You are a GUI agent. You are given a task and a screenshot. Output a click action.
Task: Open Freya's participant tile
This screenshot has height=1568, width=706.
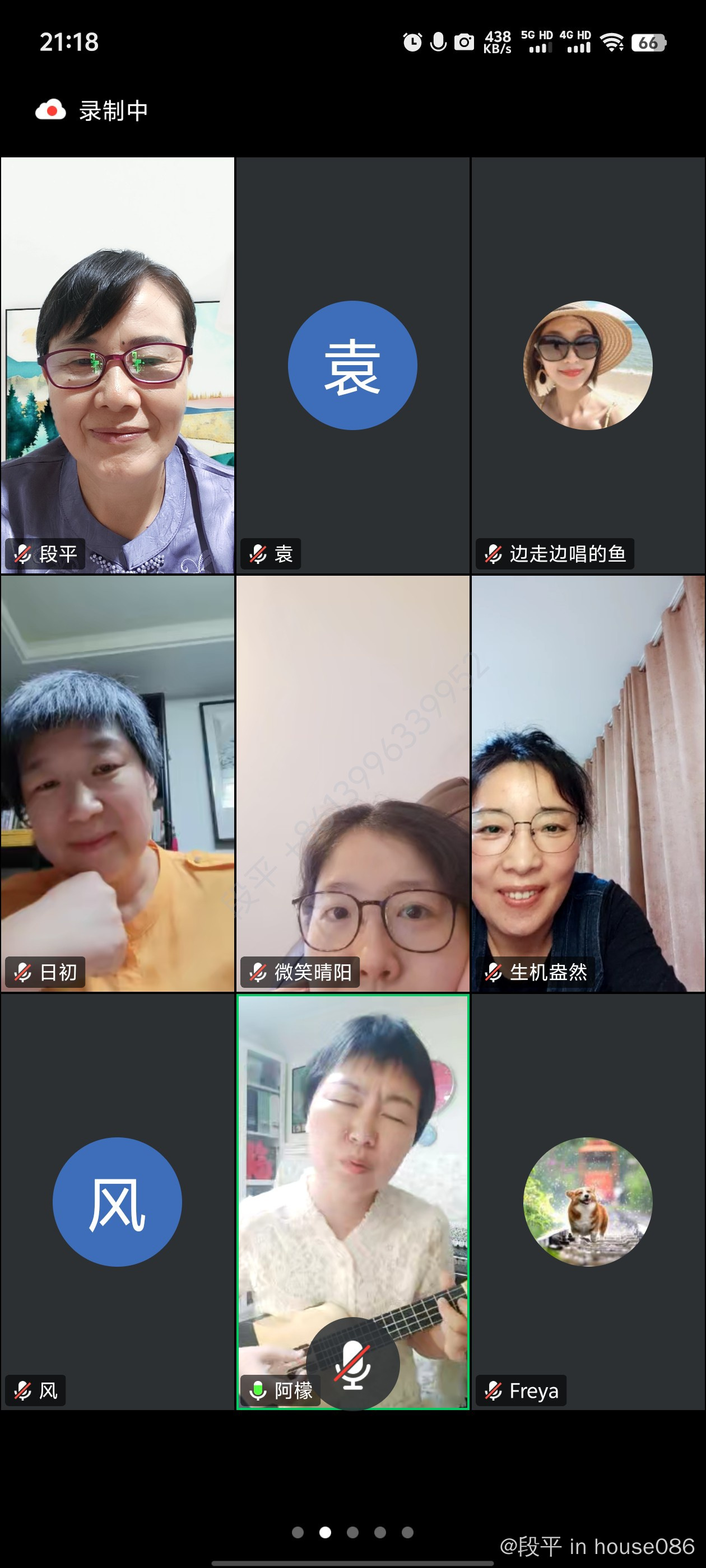pyautogui.click(x=588, y=1202)
